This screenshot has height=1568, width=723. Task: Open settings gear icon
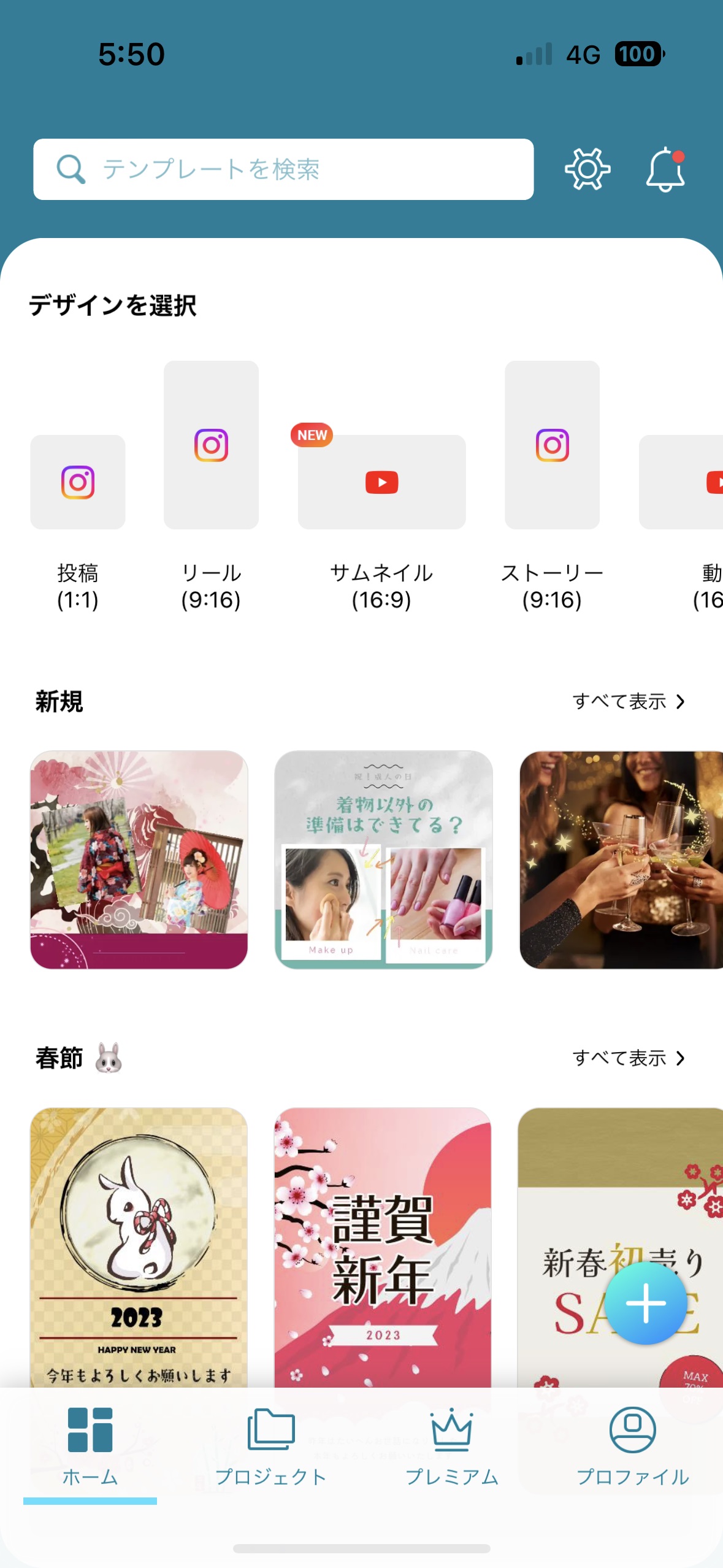point(587,169)
